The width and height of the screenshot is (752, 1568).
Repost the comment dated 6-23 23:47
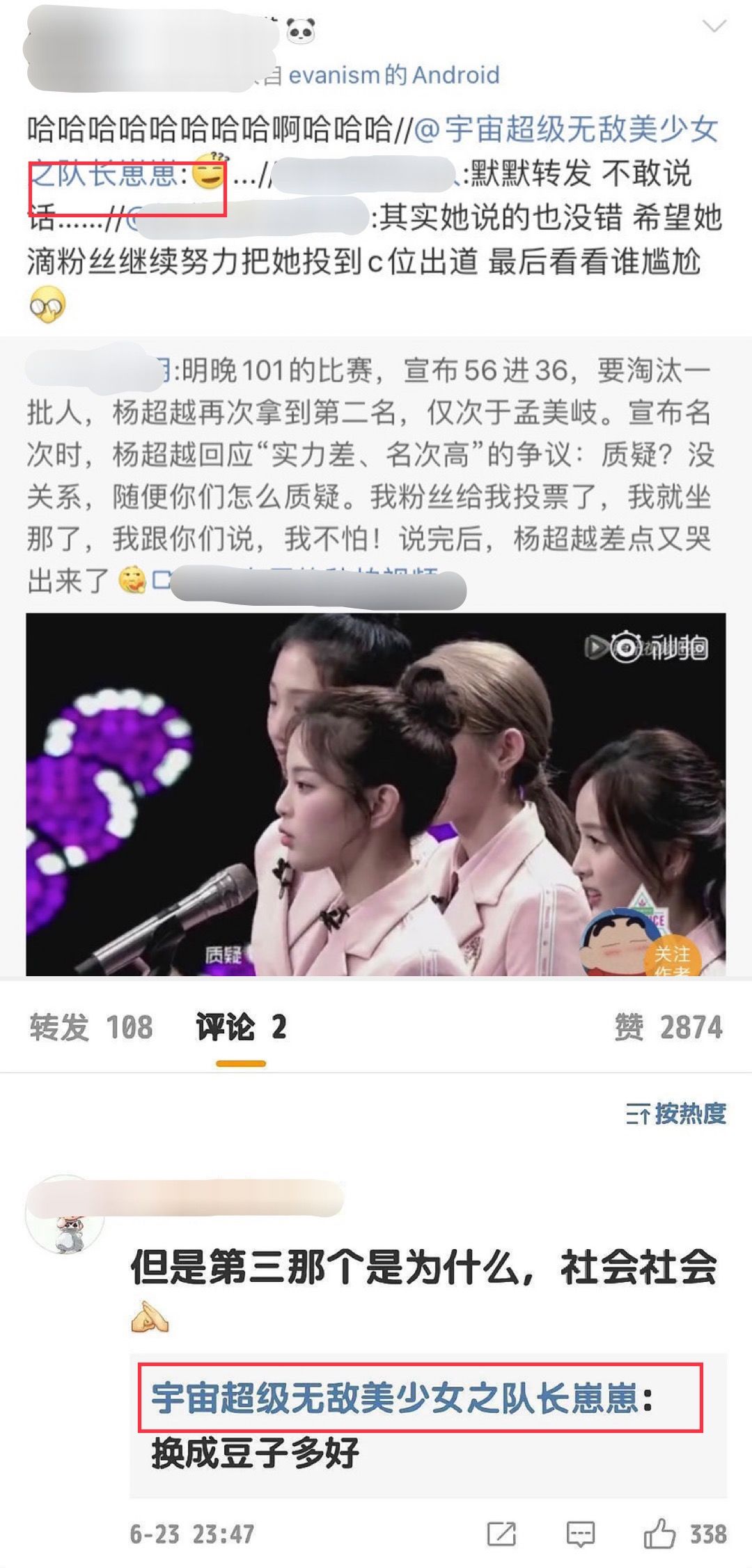[501, 1534]
